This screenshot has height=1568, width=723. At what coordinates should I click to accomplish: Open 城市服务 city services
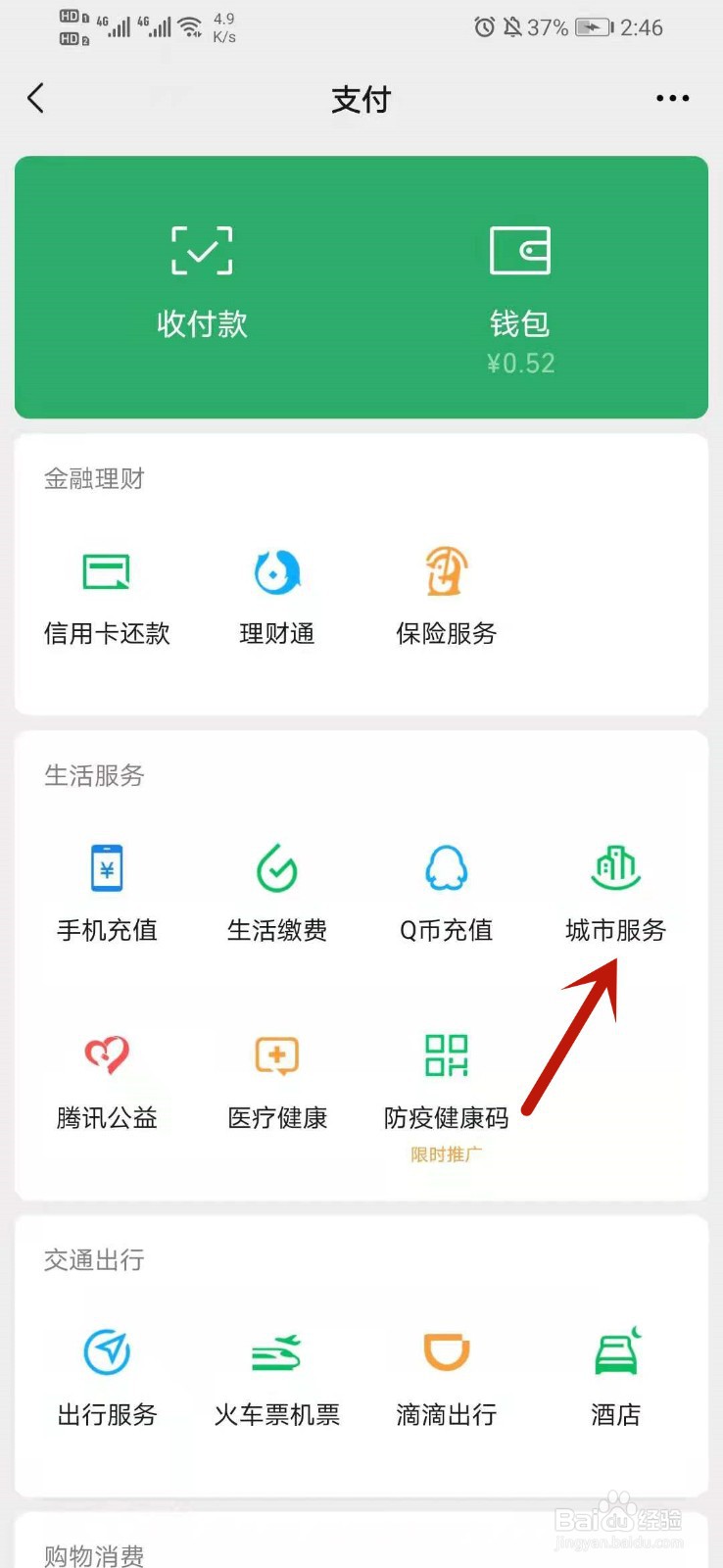(x=614, y=892)
